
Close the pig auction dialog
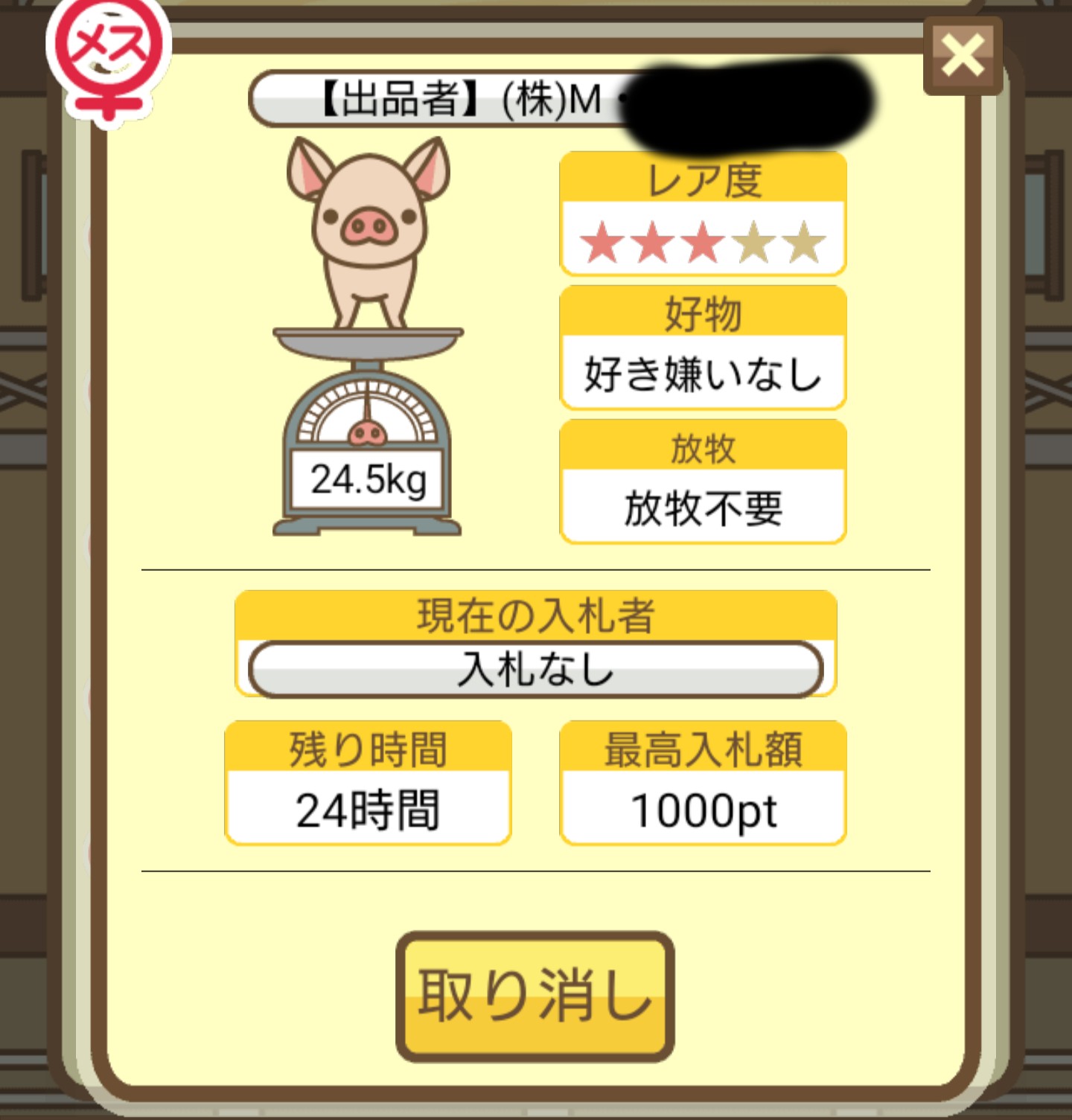[963, 57]
